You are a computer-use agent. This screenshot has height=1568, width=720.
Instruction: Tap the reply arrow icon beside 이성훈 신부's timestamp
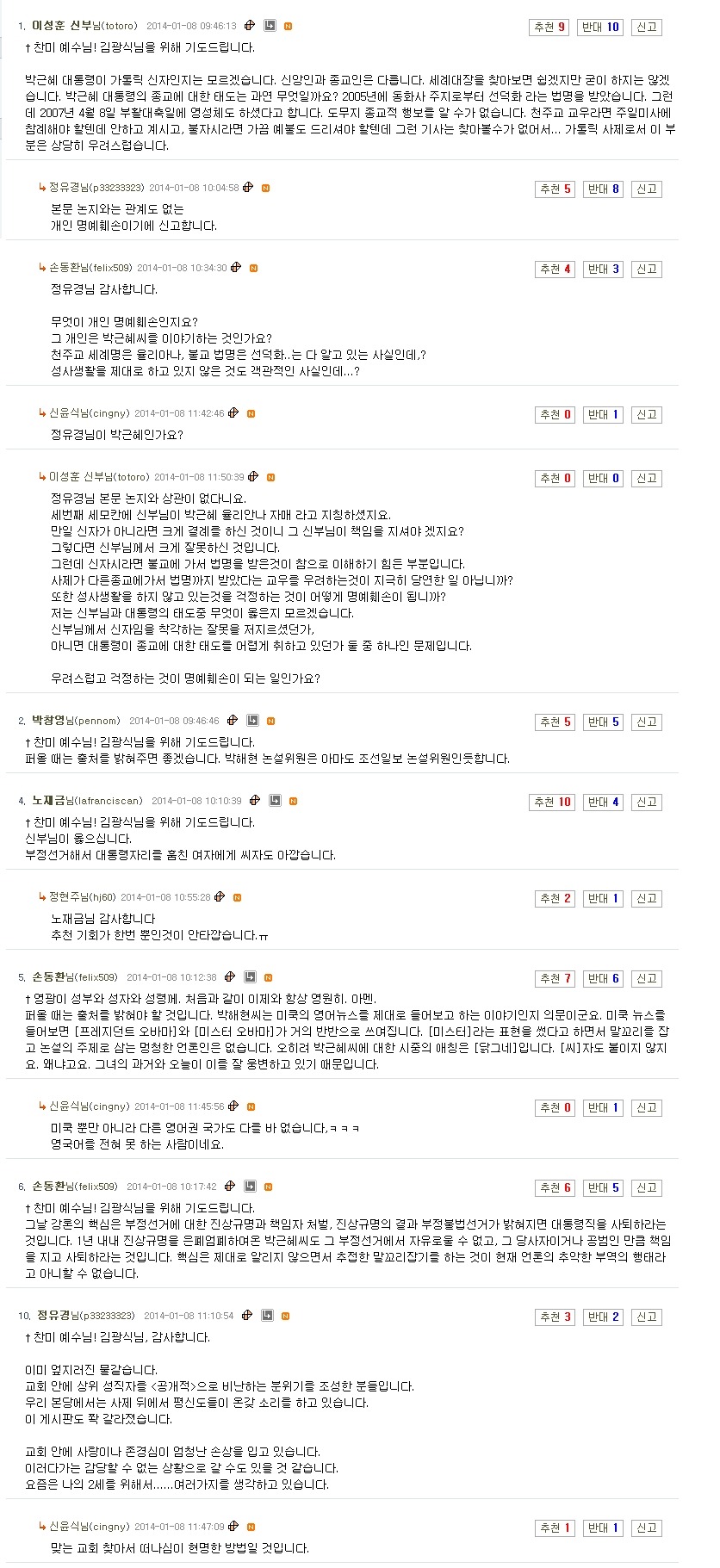(269, 26)
